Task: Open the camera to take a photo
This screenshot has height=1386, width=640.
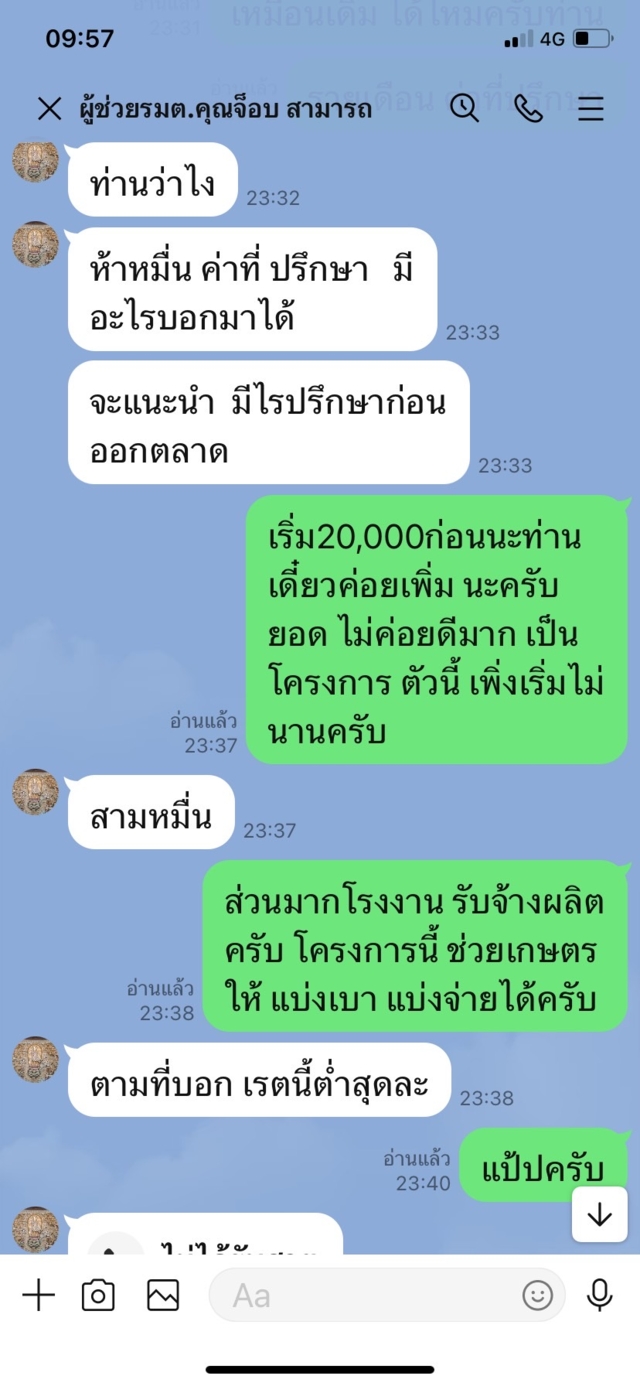Action: point(98,1296)
